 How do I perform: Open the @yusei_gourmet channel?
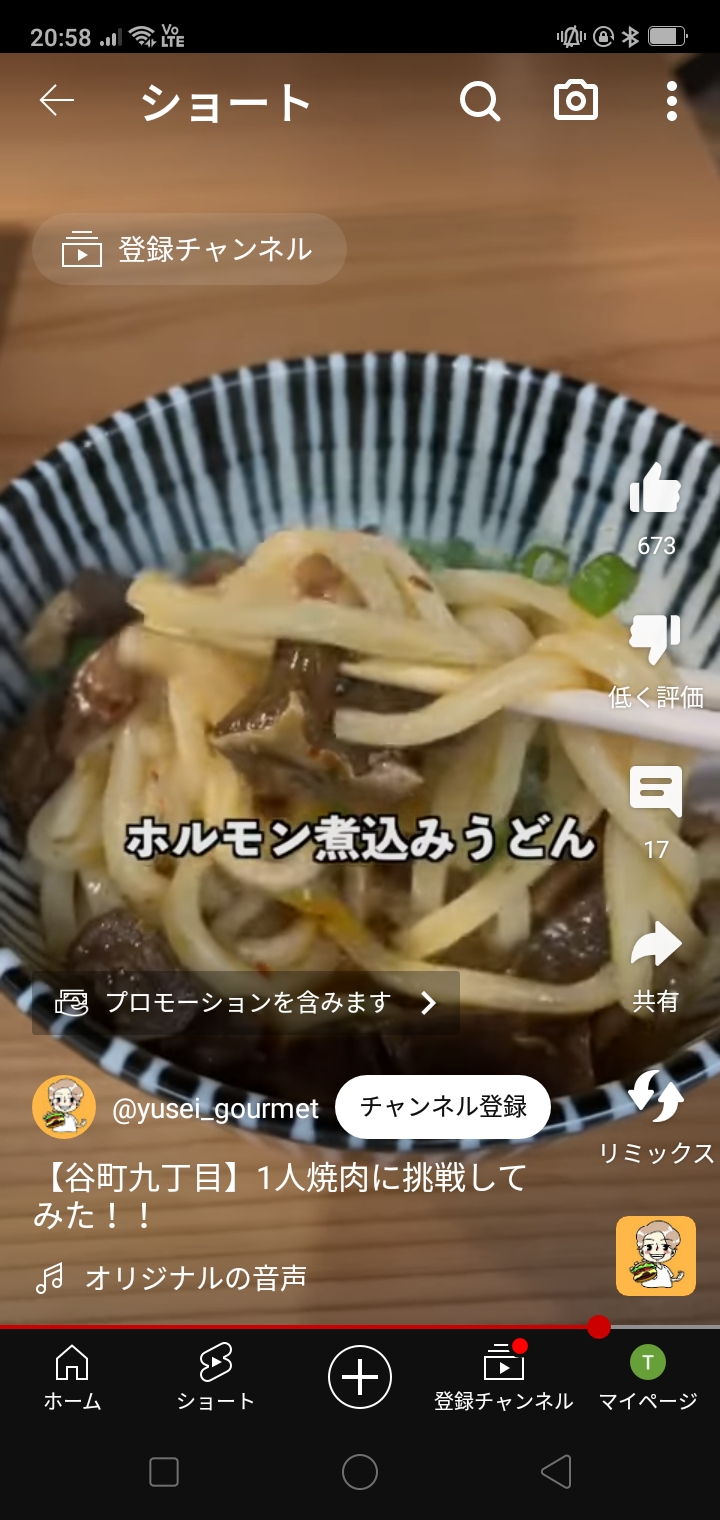pyautogui.click(x=215, y=1108)
